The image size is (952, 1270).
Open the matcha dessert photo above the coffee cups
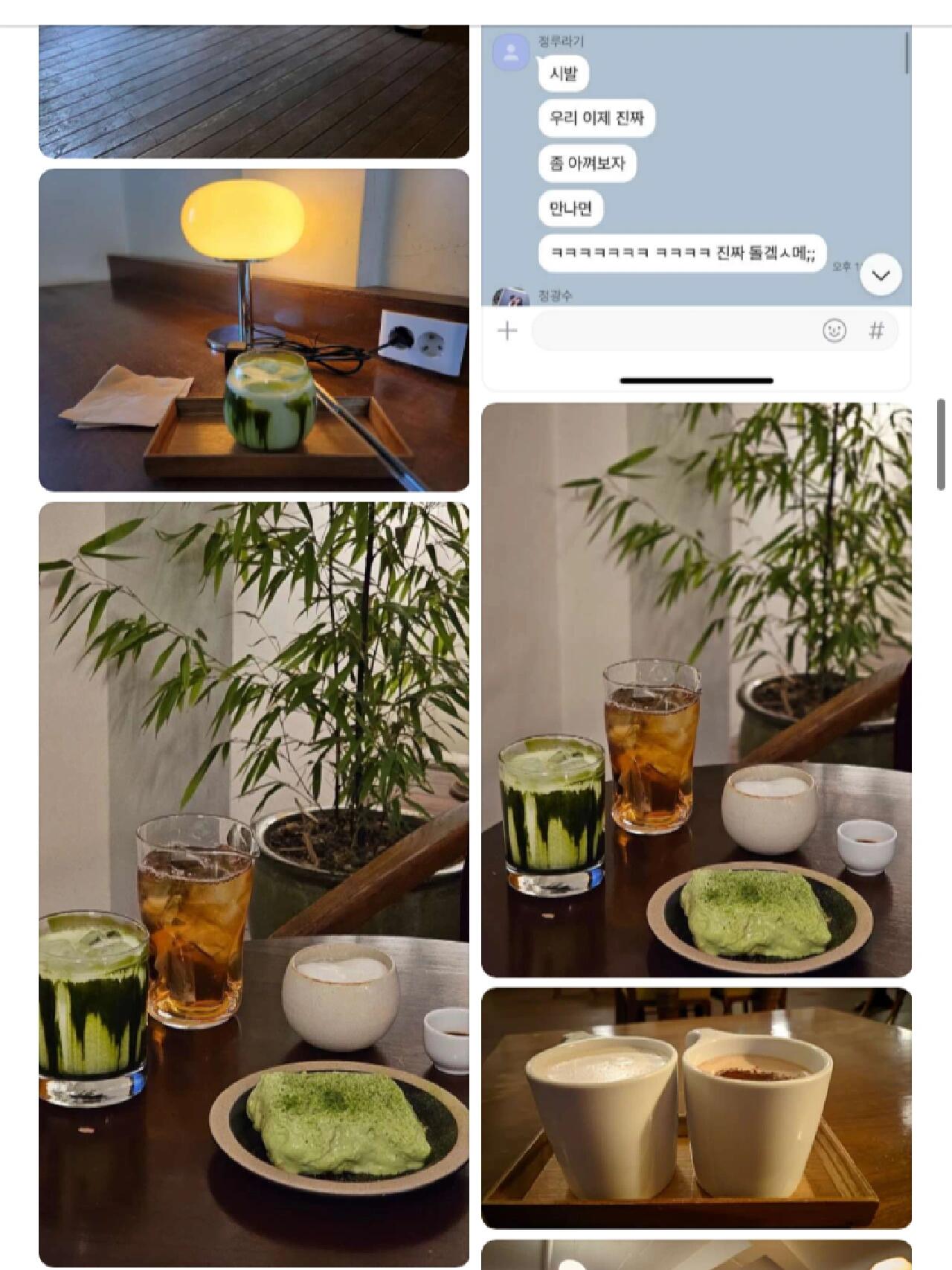click(695, 689)
